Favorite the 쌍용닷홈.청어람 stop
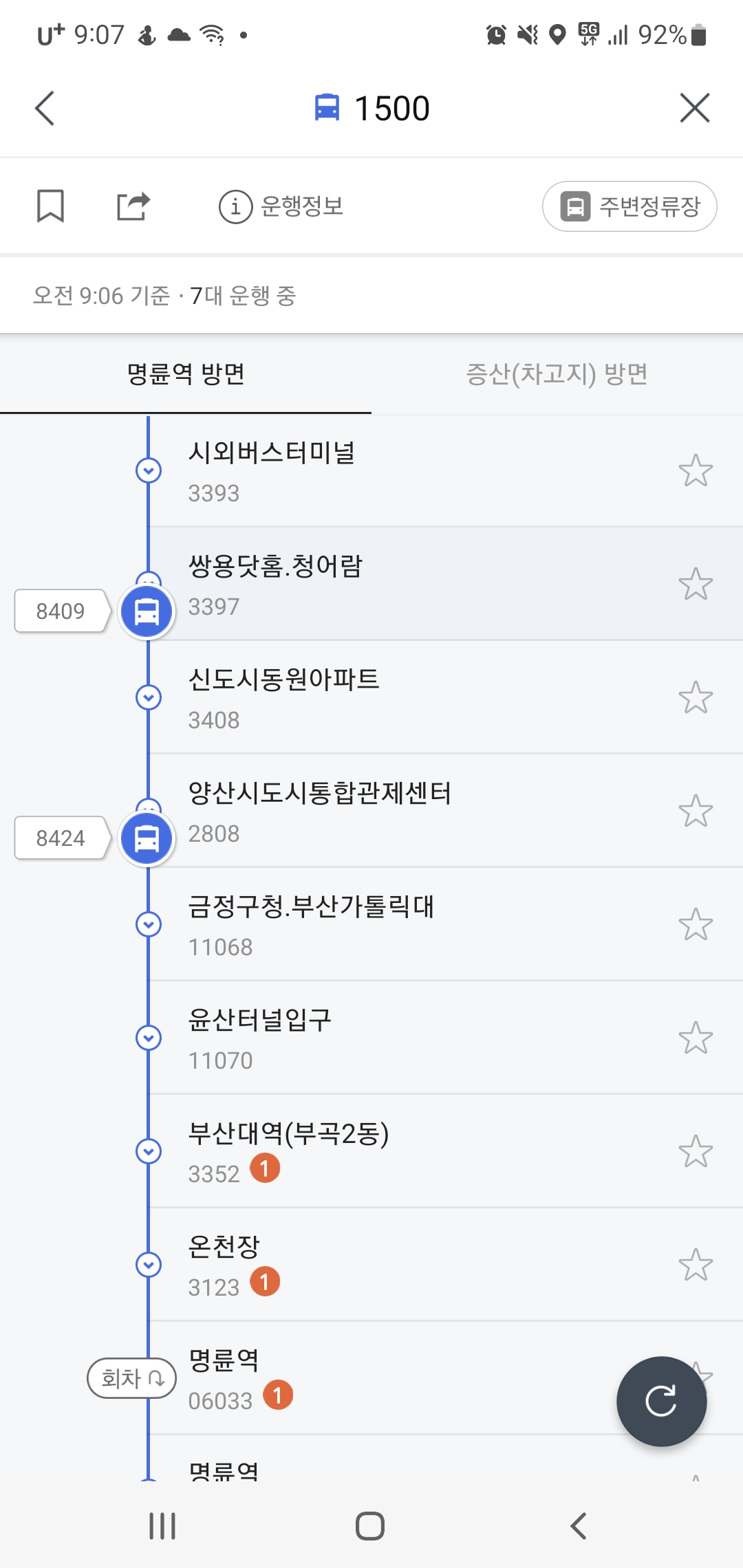 tap(696, 584)
